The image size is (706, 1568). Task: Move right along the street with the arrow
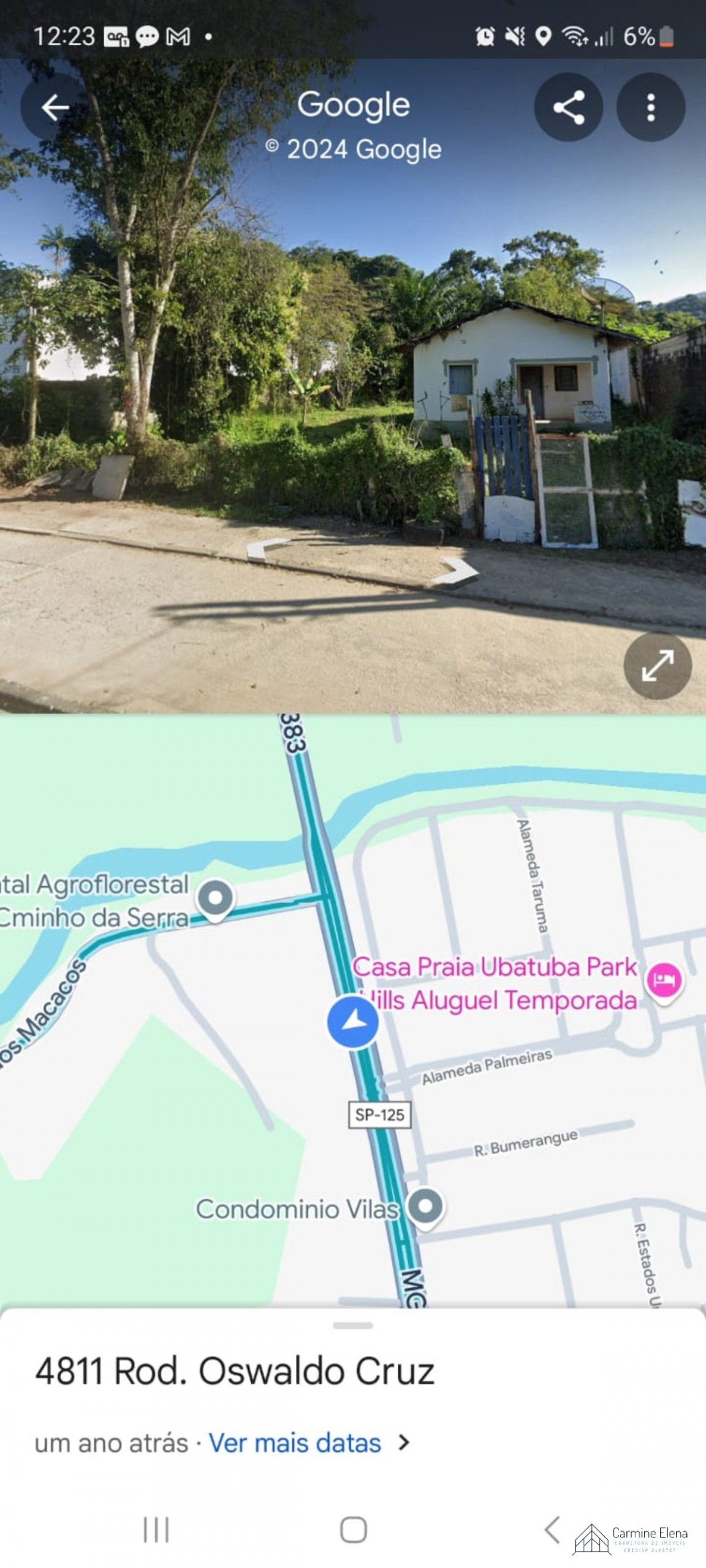click(457, 570)
